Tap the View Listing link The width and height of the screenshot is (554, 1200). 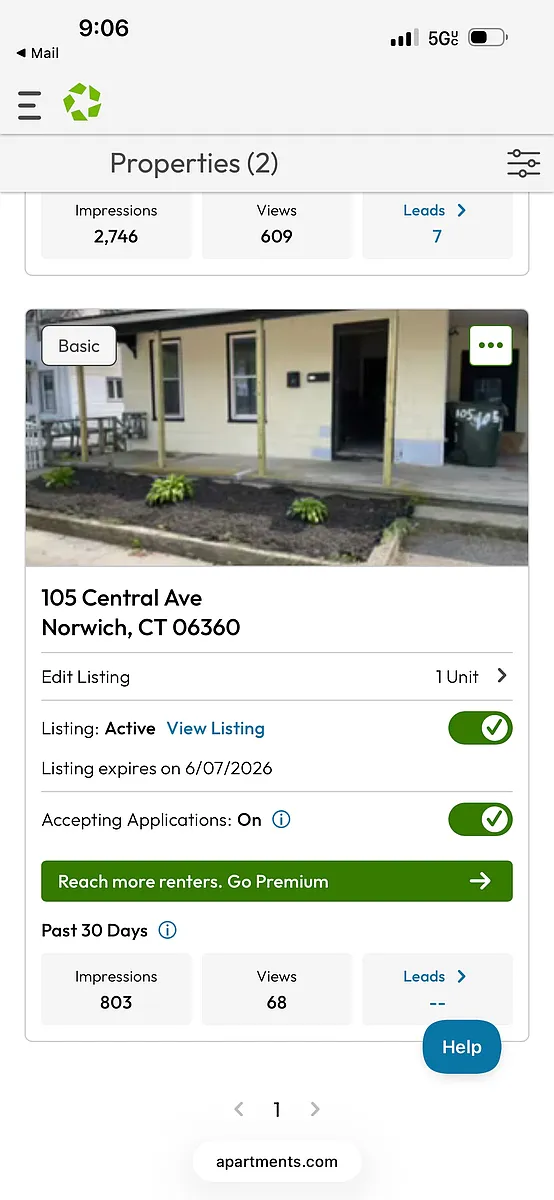click(x=216, y=728)
